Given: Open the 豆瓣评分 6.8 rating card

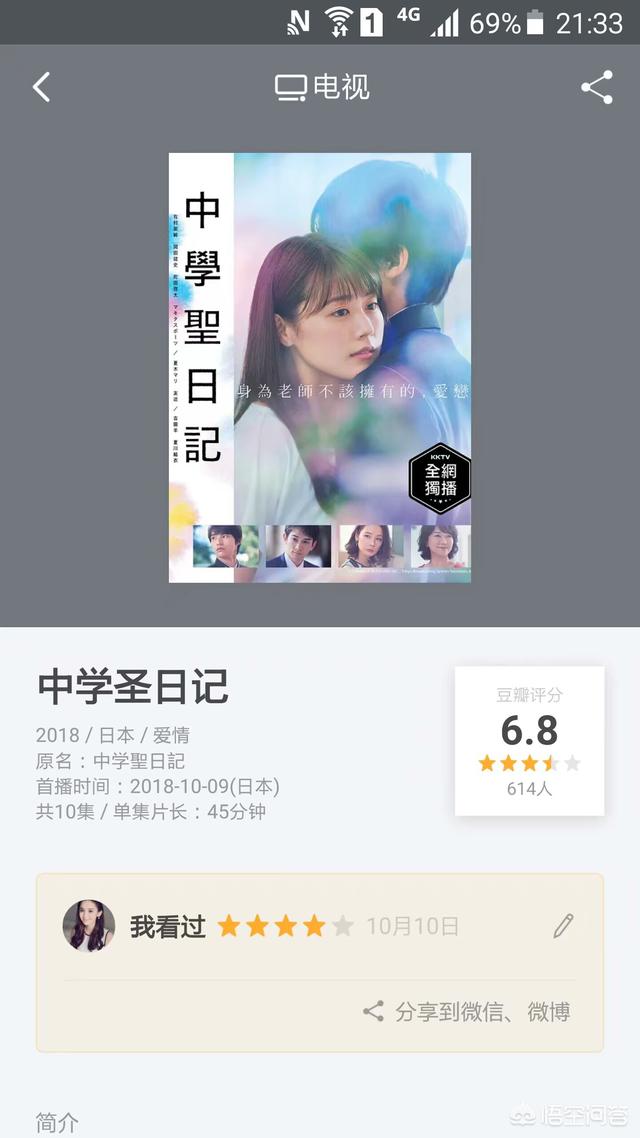Looking at the screenshot, I should point(530,741).
